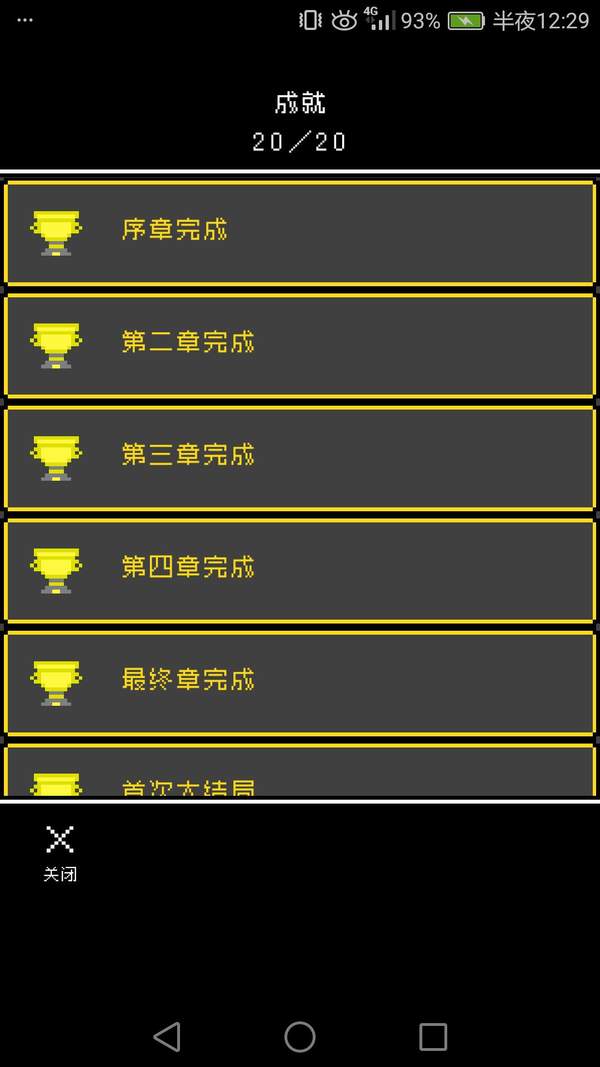The width and height of the screenshot is (600, 1067).
Task: Open the 最终章完成 achievement row
Action: coord(300,681)
